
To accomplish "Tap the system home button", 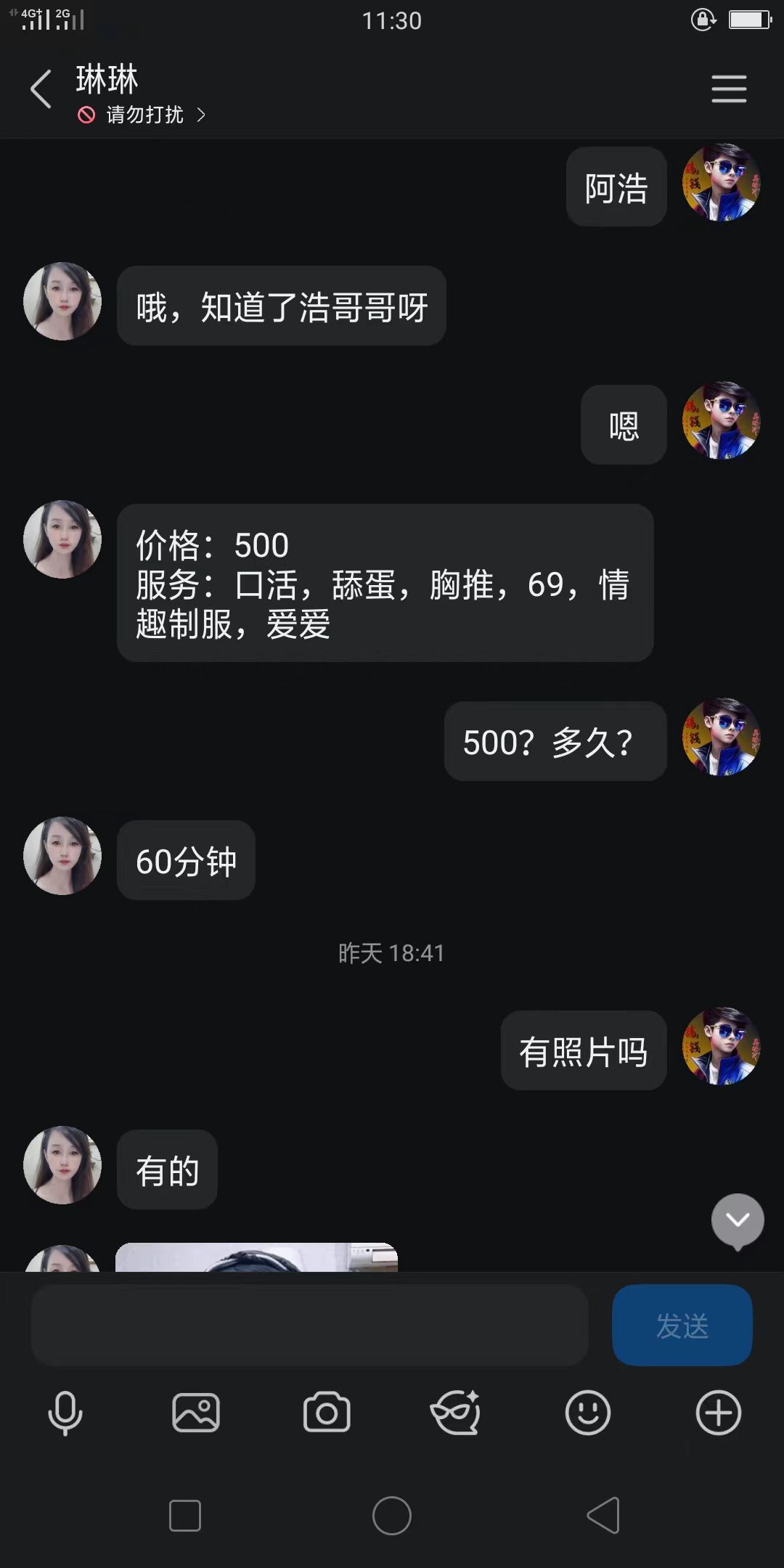I will (392, 1516).
